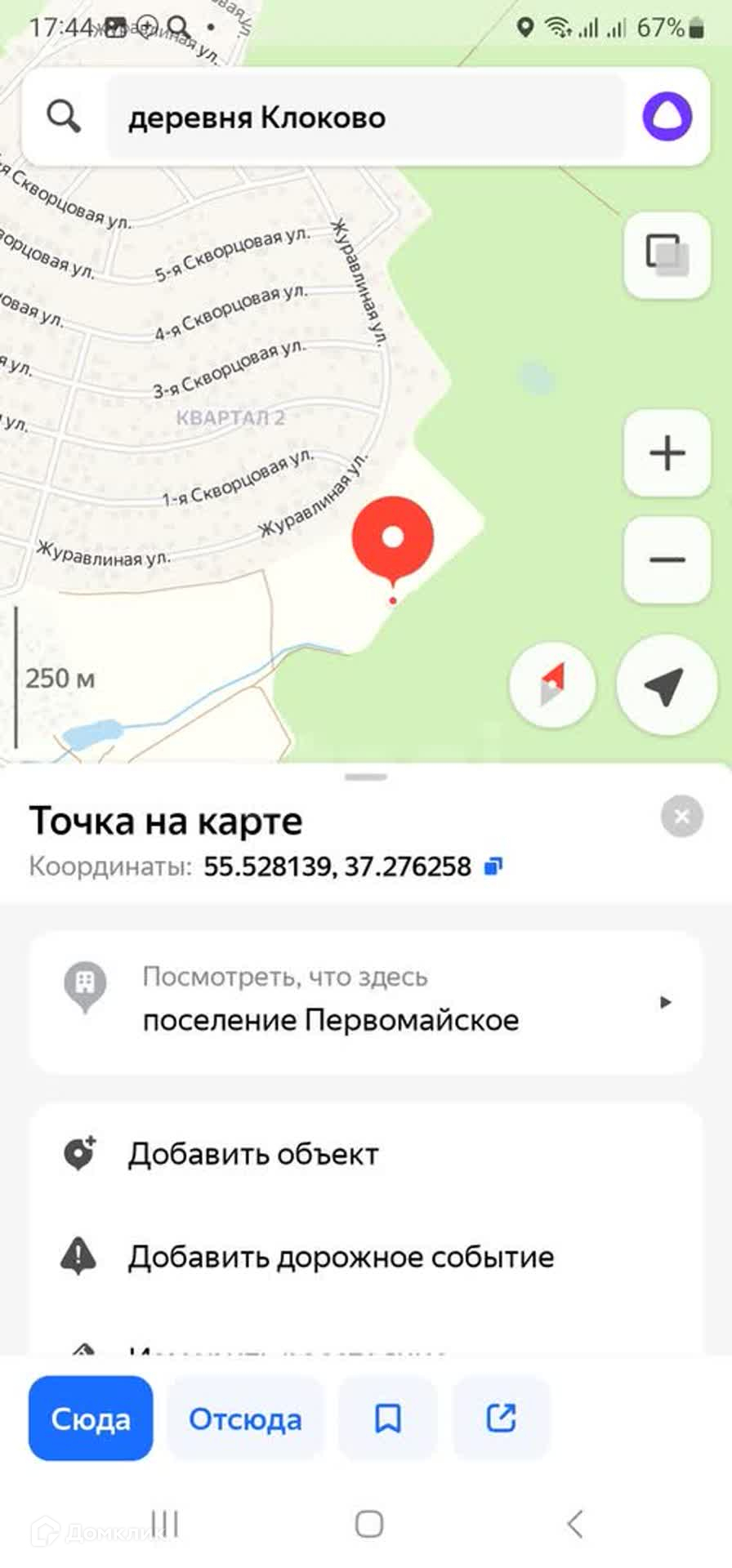Reset map orientation with the compass

(x=552, y=684)
